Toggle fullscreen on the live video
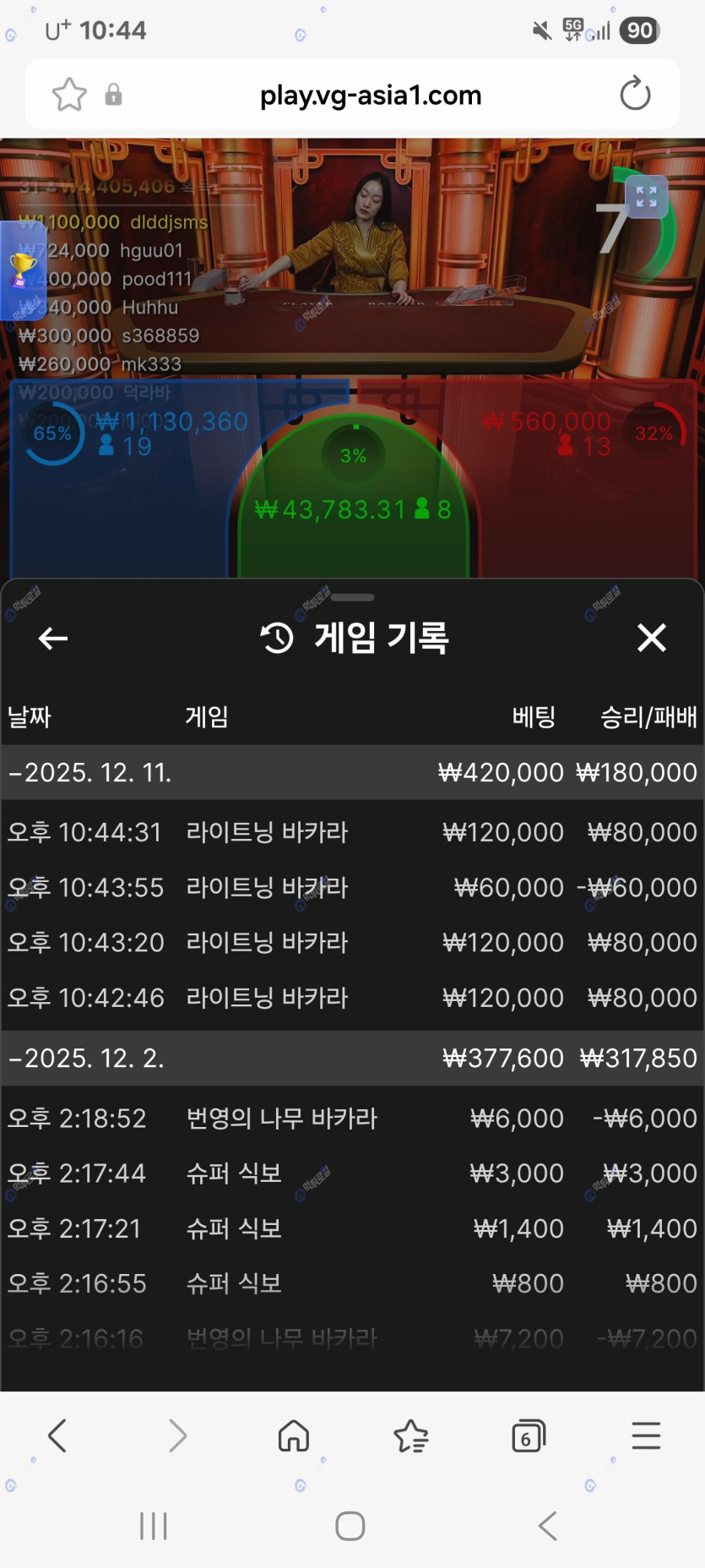This screenshot has width=705, height=1568. 647,197
